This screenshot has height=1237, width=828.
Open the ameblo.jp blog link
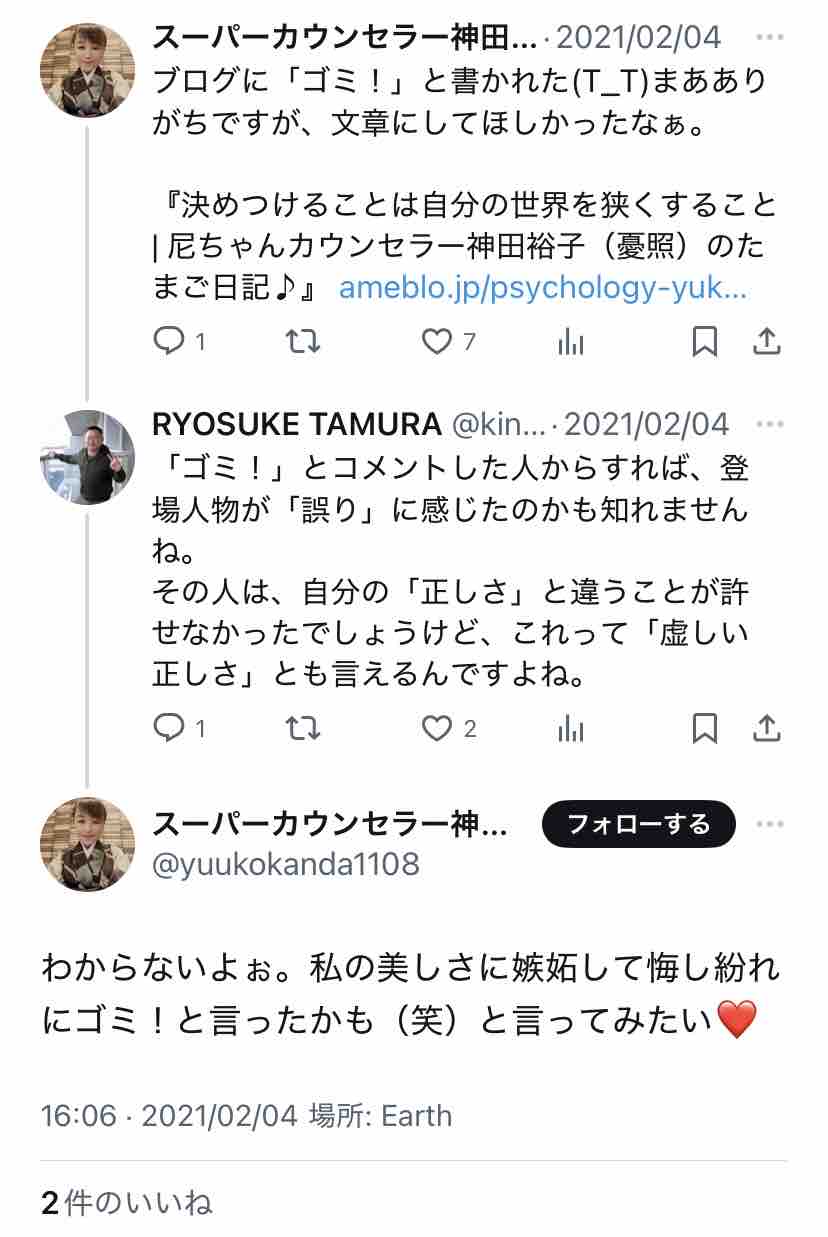tap(543, 289)
